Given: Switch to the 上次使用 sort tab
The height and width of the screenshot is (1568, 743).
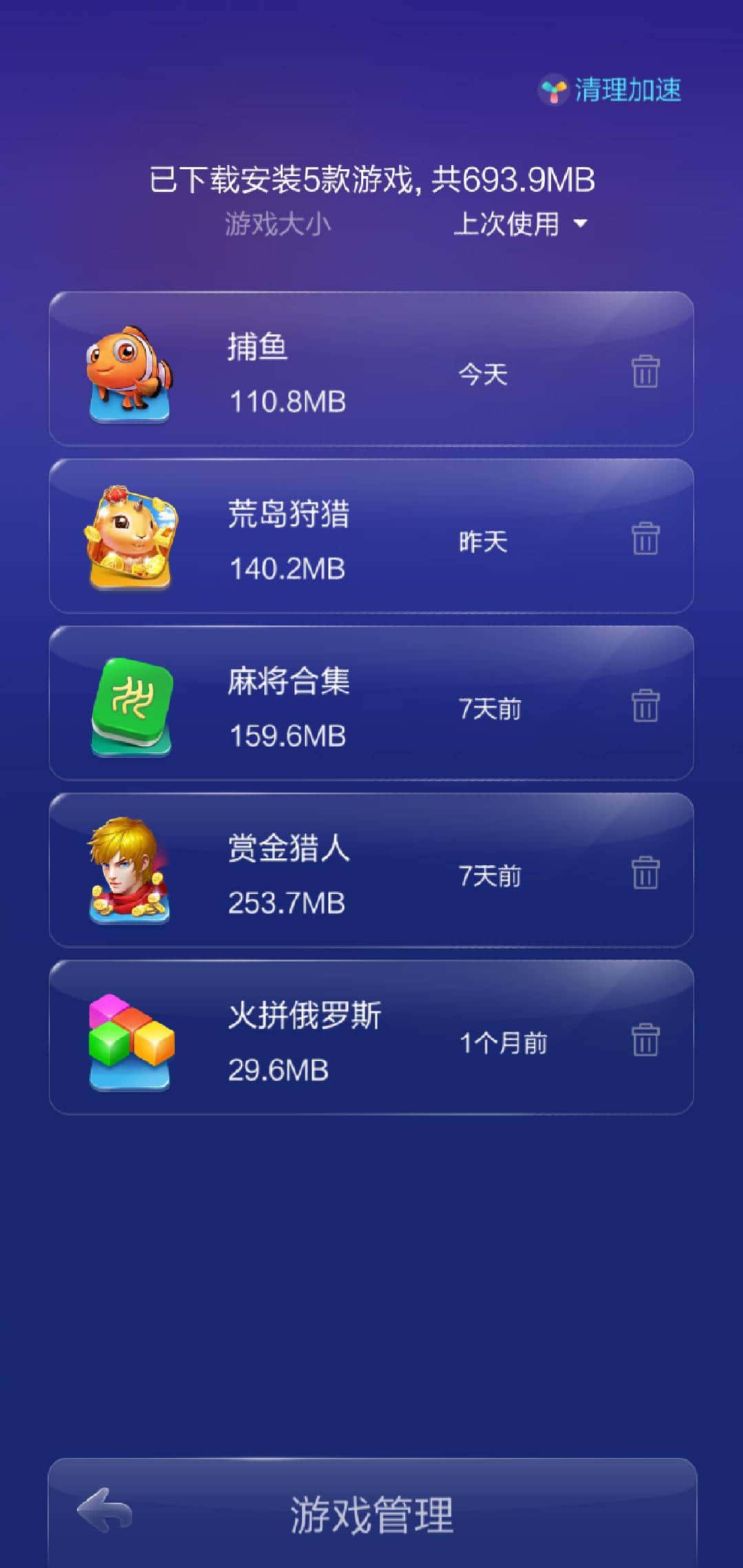Looking at the screenshot, I should (509, 225).
